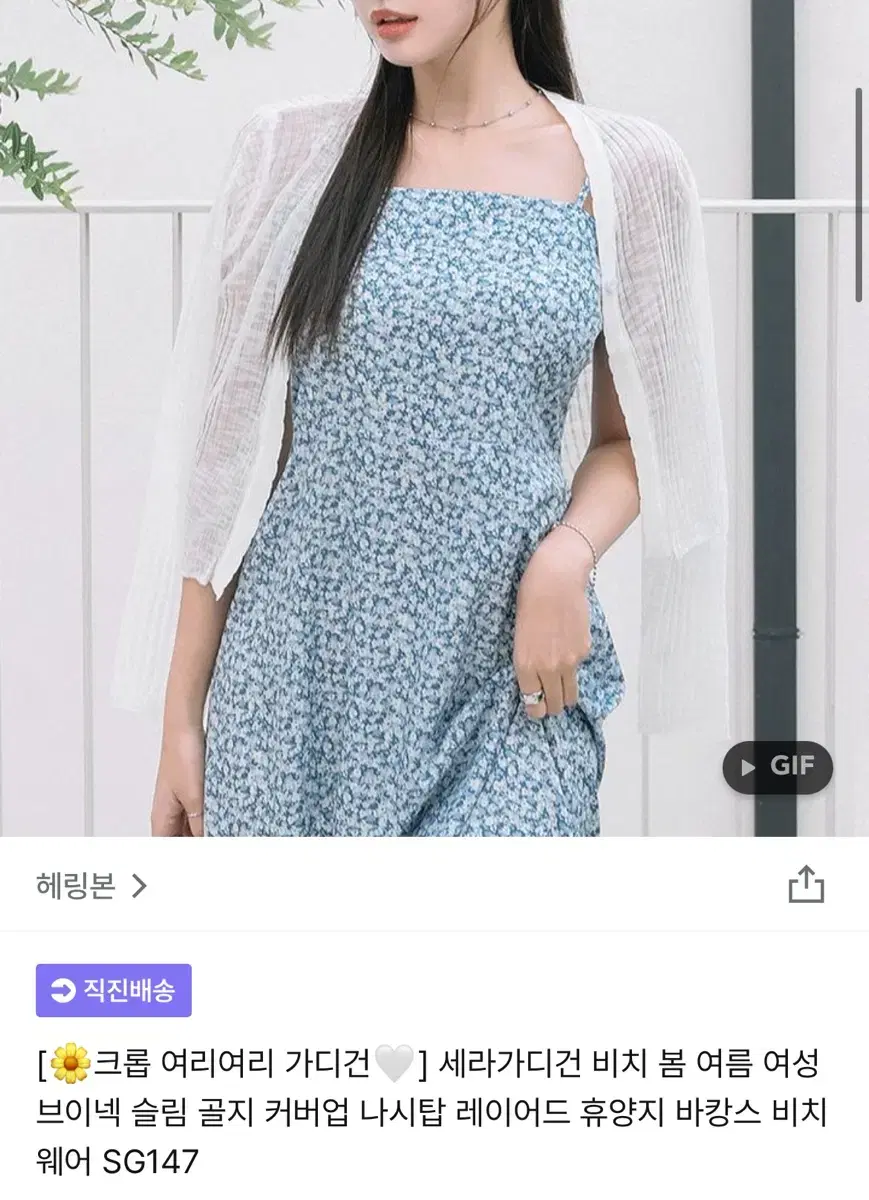Play the GIF preview of the dress
The image size is (869, 1200).
(777, 766)
